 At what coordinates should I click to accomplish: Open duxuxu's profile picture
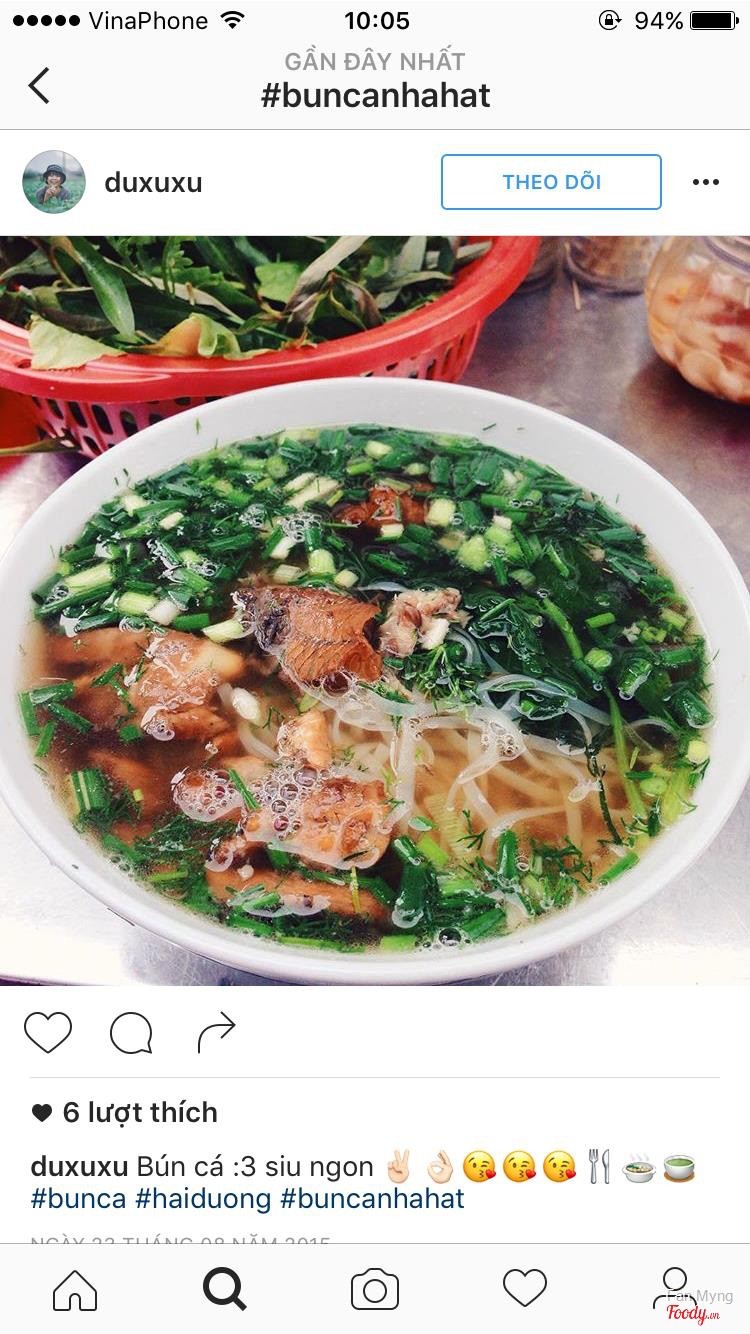coord(54,182)
